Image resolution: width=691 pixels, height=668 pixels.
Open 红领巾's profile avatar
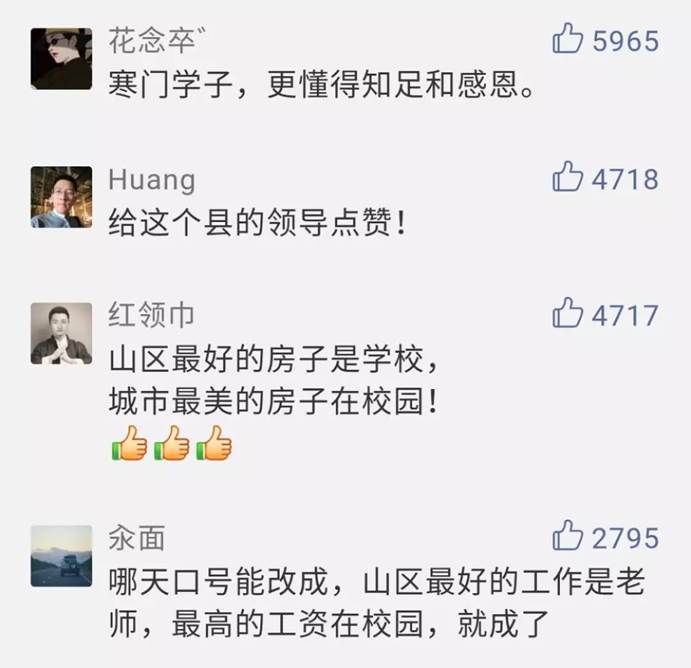tap(61, 333)
